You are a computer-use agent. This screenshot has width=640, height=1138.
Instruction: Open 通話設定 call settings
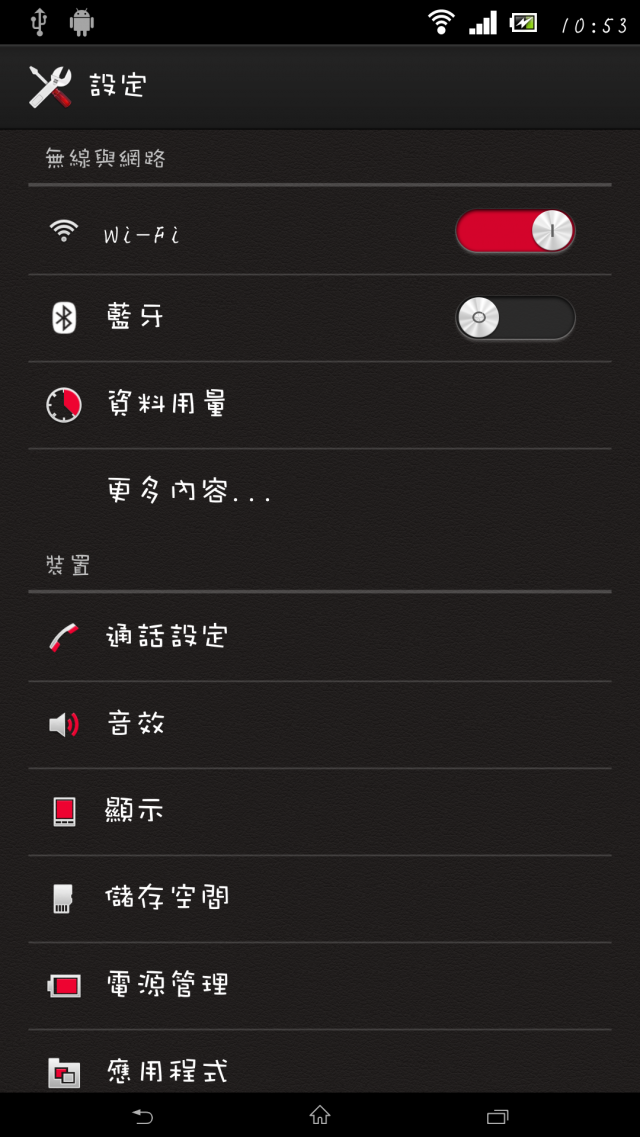tap(320, 637)
